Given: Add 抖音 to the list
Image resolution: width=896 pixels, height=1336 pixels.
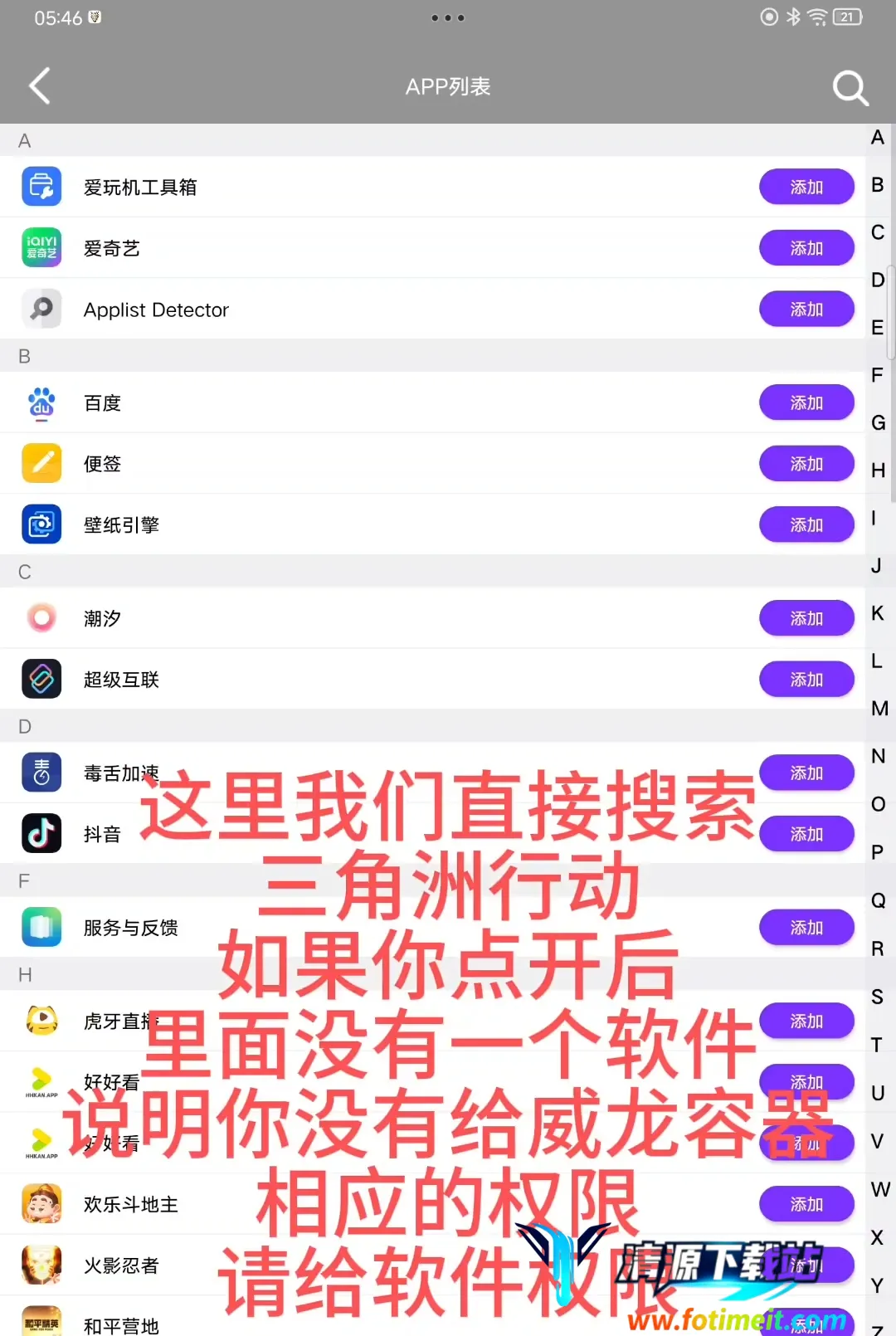Looking at the screenshot, I should 806,834.
